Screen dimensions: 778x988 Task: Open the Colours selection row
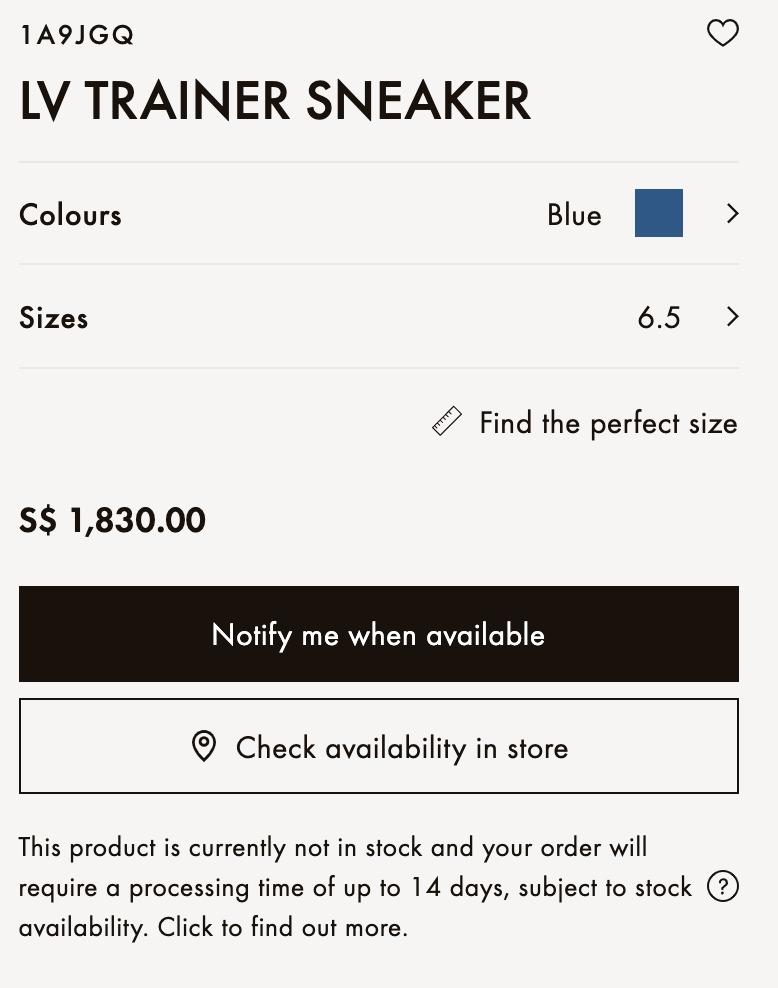(378, 214)
